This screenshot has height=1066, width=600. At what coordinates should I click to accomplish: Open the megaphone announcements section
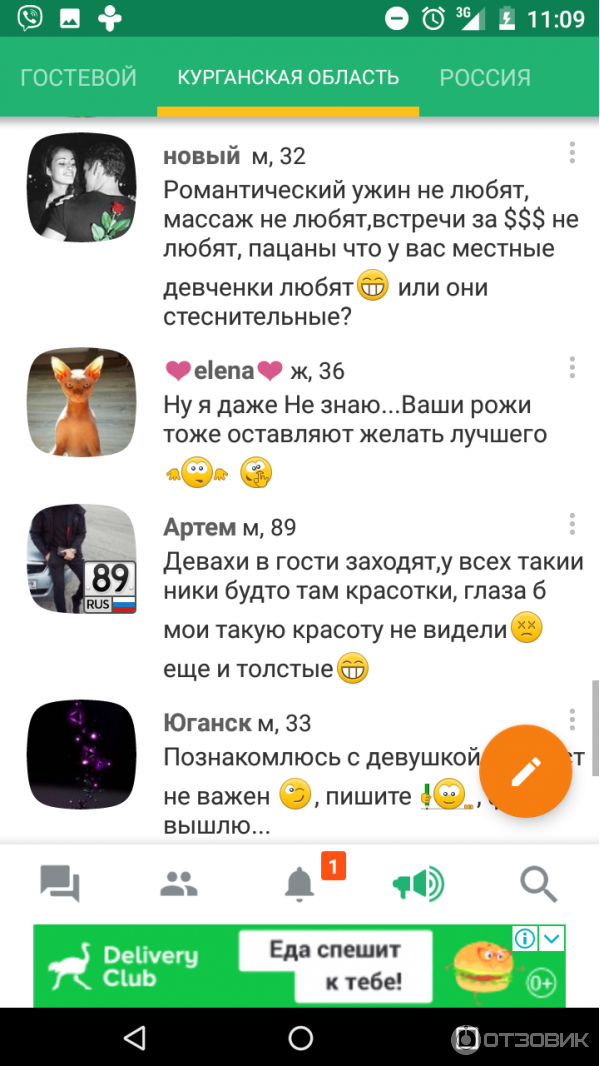coord(418,884)
